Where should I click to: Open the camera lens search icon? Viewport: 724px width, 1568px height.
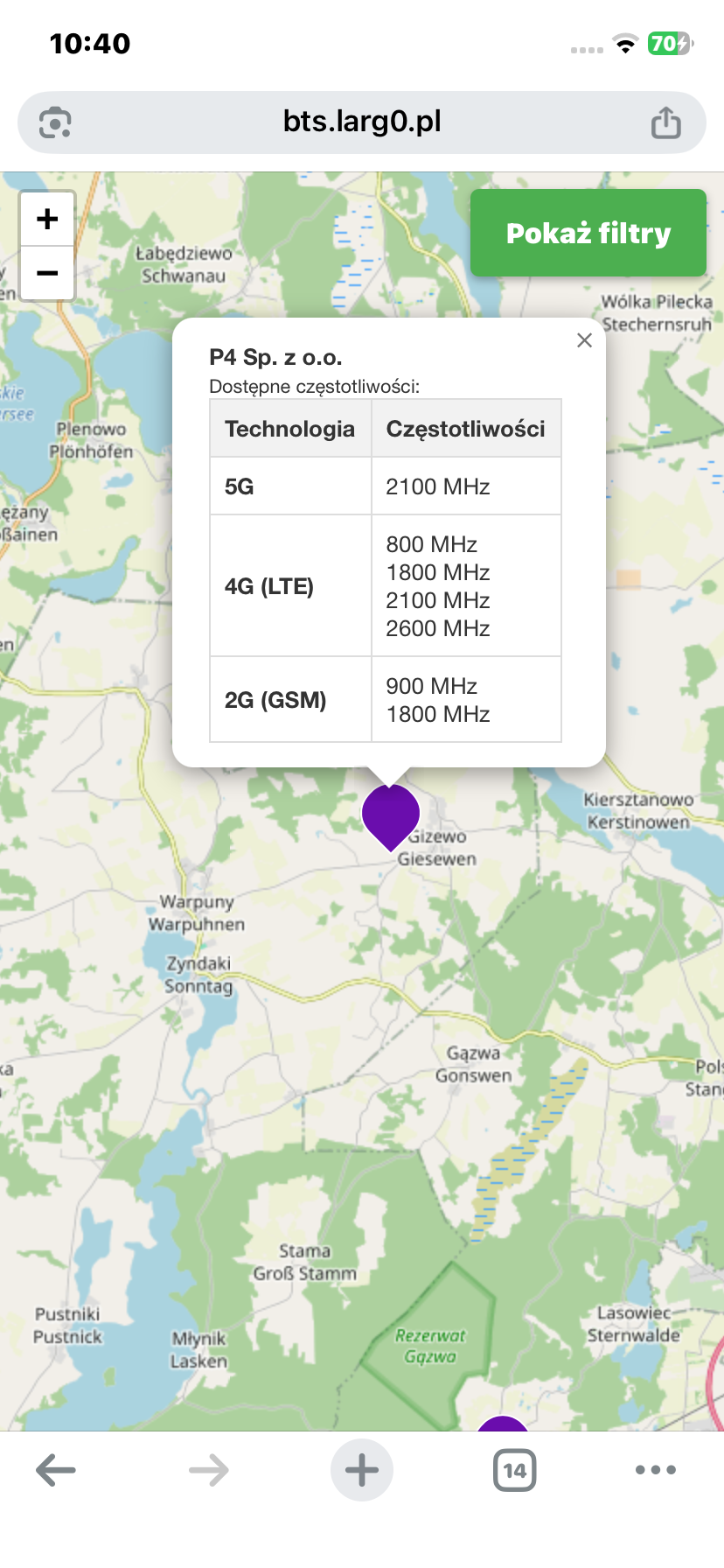(55, 122)
